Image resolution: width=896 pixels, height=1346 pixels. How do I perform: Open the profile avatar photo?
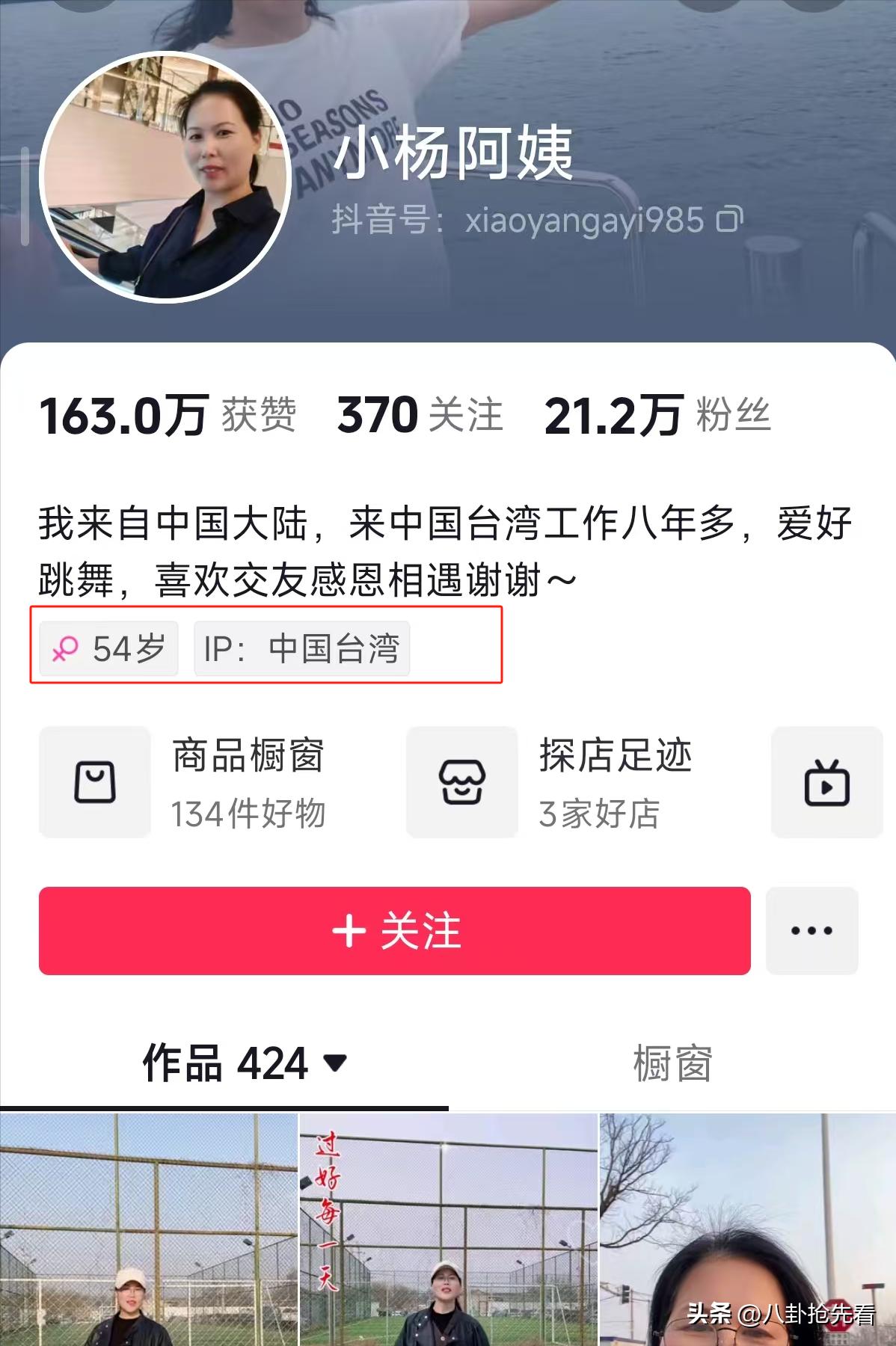pos(165,177)
